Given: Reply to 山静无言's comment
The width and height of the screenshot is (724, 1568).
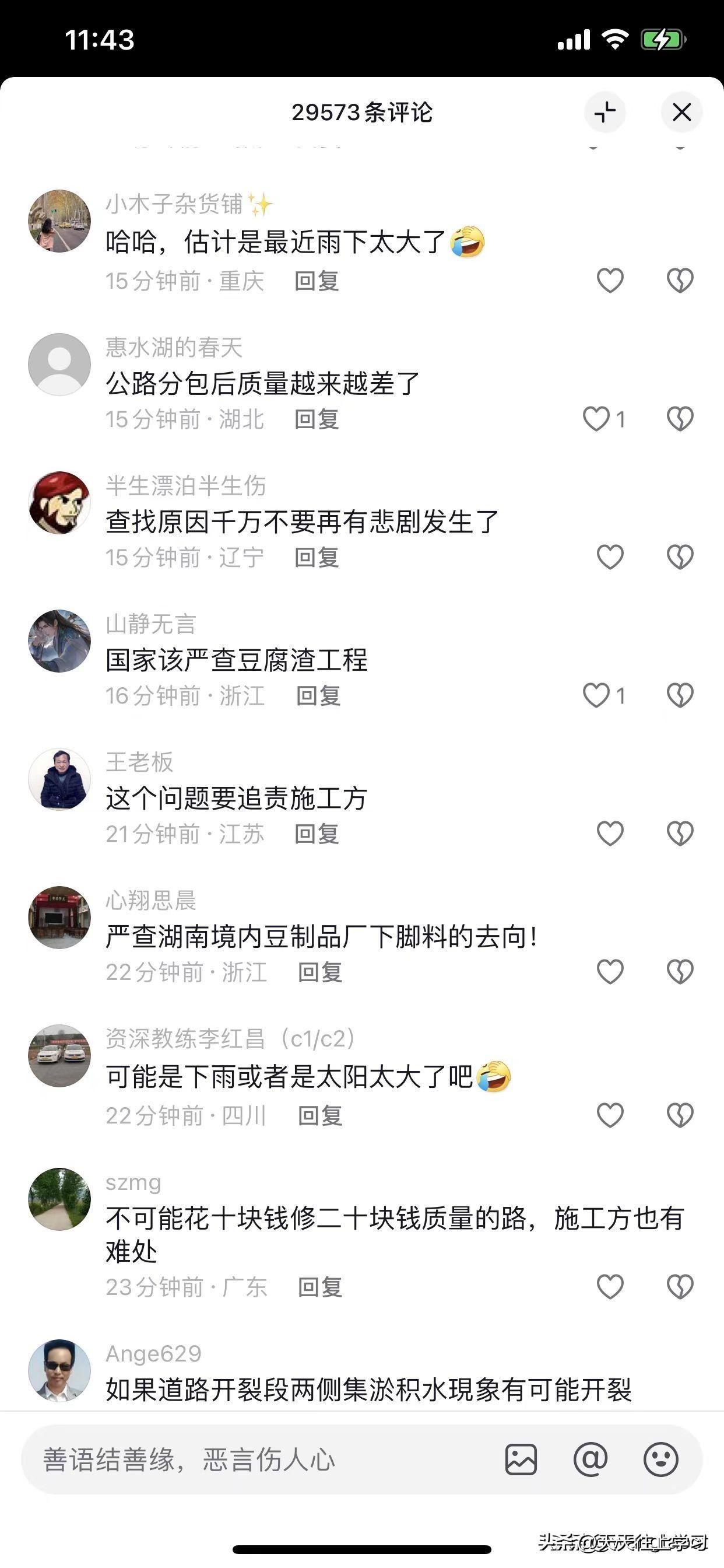Looking at the screenshot, I should (x=318, y=696).
